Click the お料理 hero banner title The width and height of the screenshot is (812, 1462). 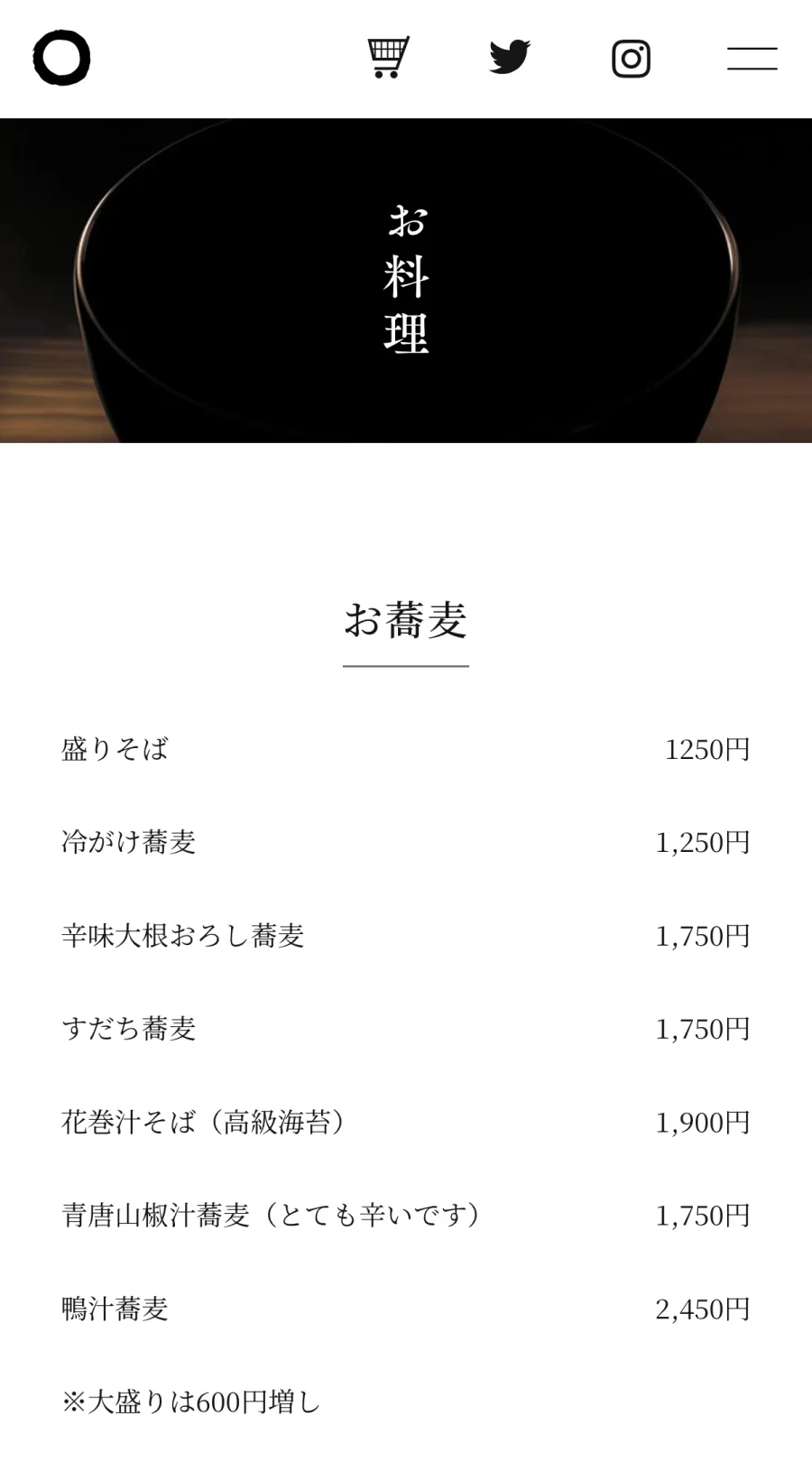tap(406, 280)
